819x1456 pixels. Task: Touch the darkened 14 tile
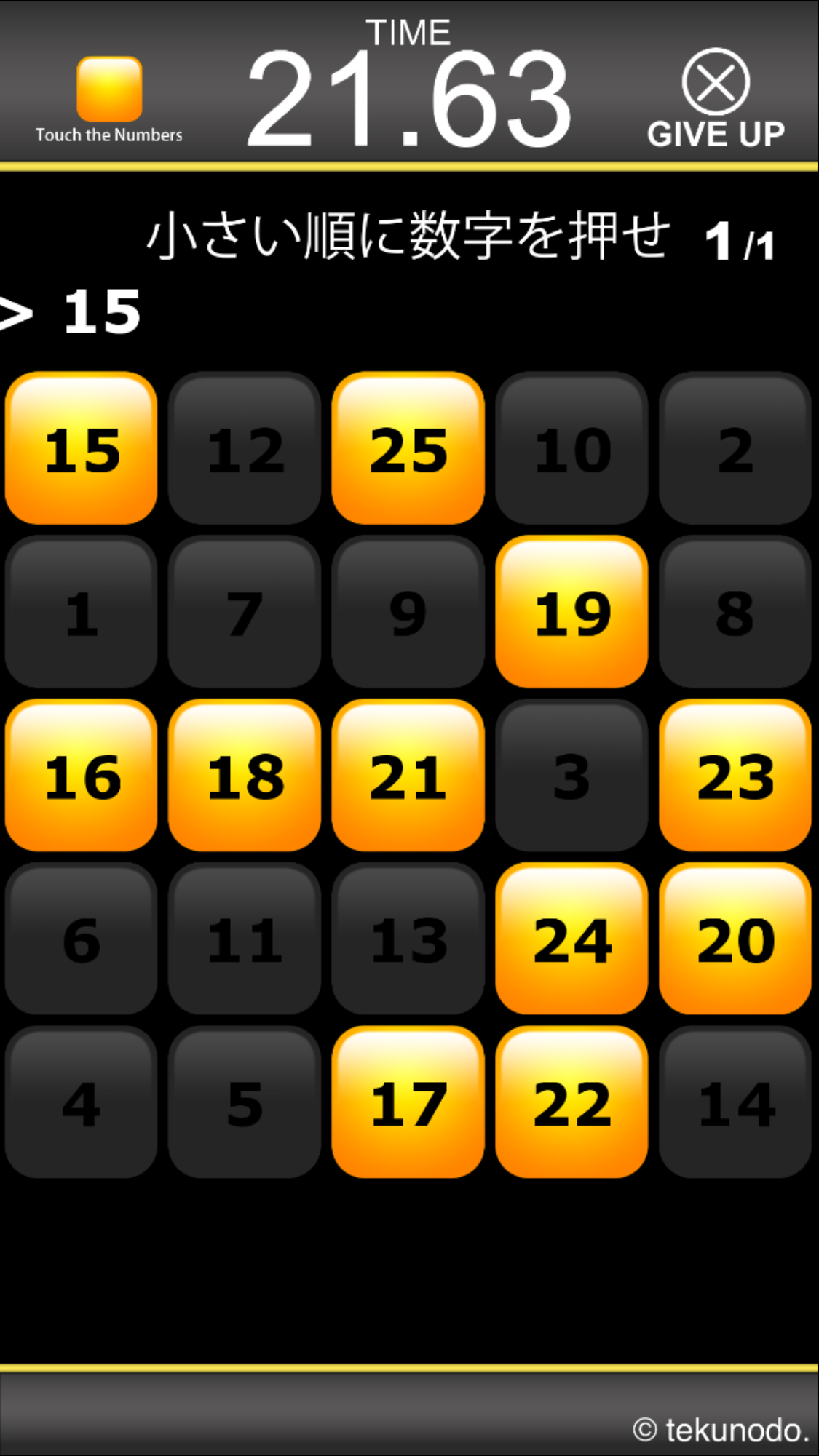pyautogui.click(x=735, y=1102)
